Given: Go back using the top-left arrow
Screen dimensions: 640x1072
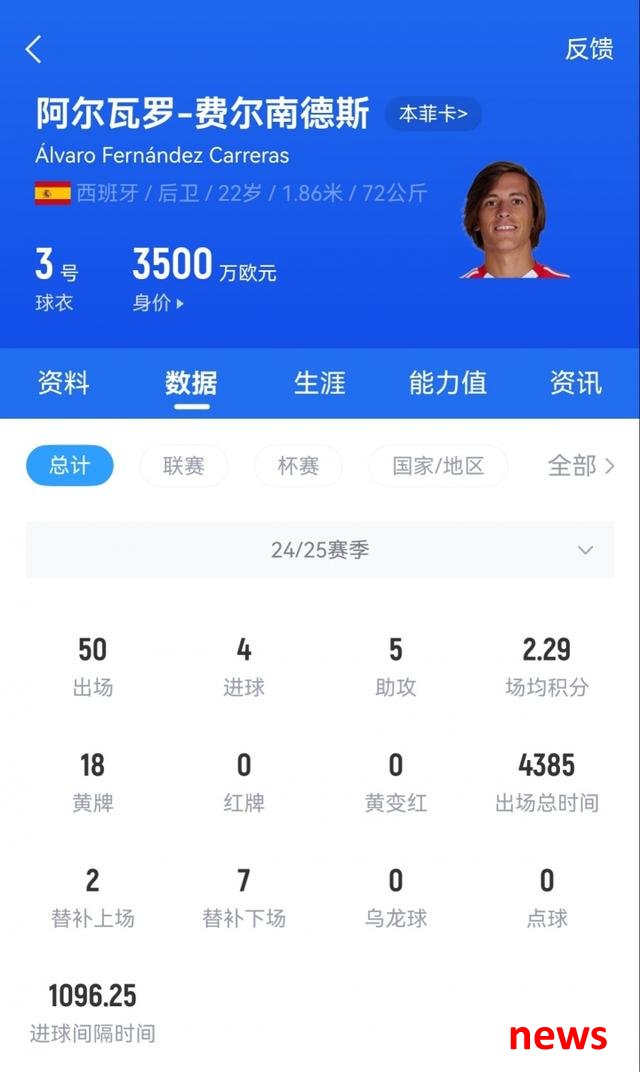Looking at the screenshot, I should point(34,49).
